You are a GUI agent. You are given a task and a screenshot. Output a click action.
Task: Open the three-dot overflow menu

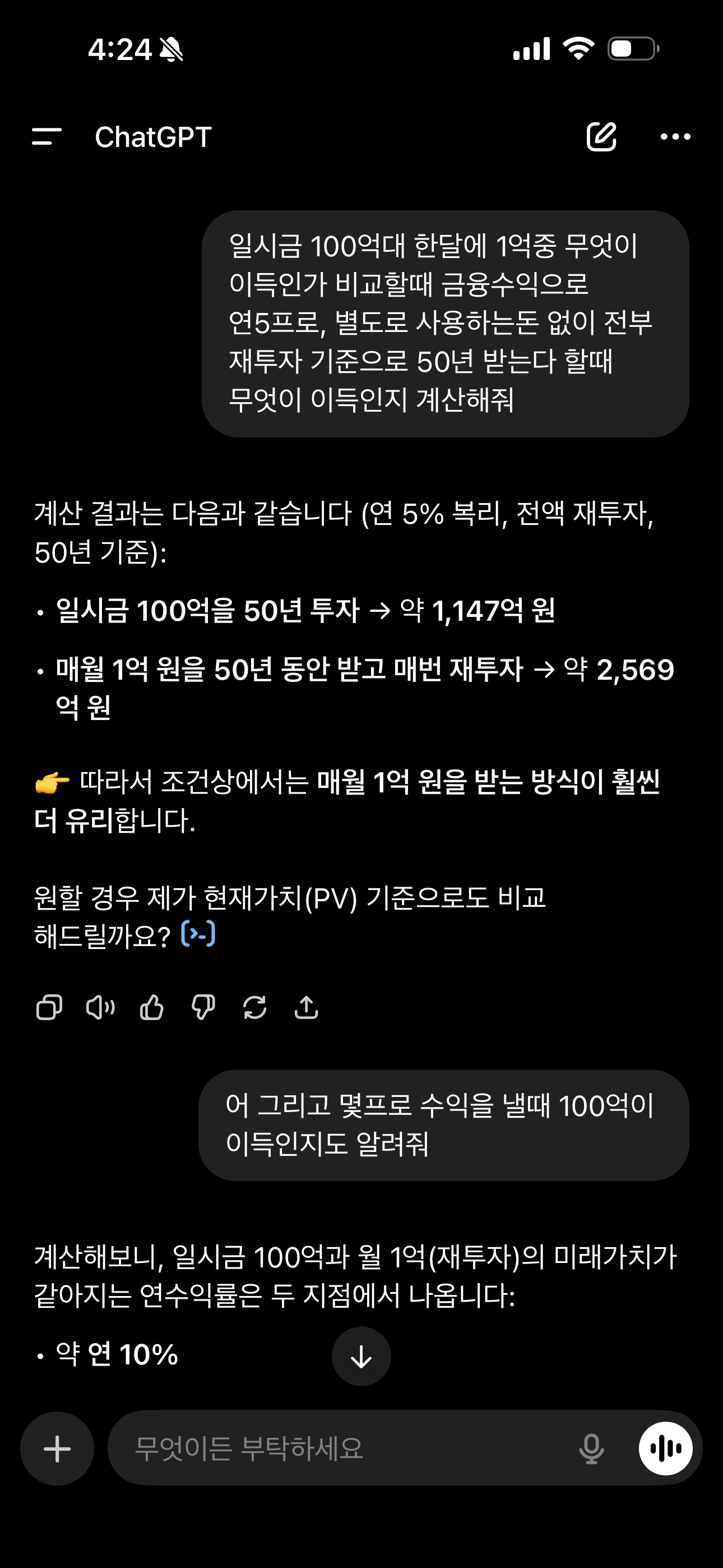click(675, 136)
